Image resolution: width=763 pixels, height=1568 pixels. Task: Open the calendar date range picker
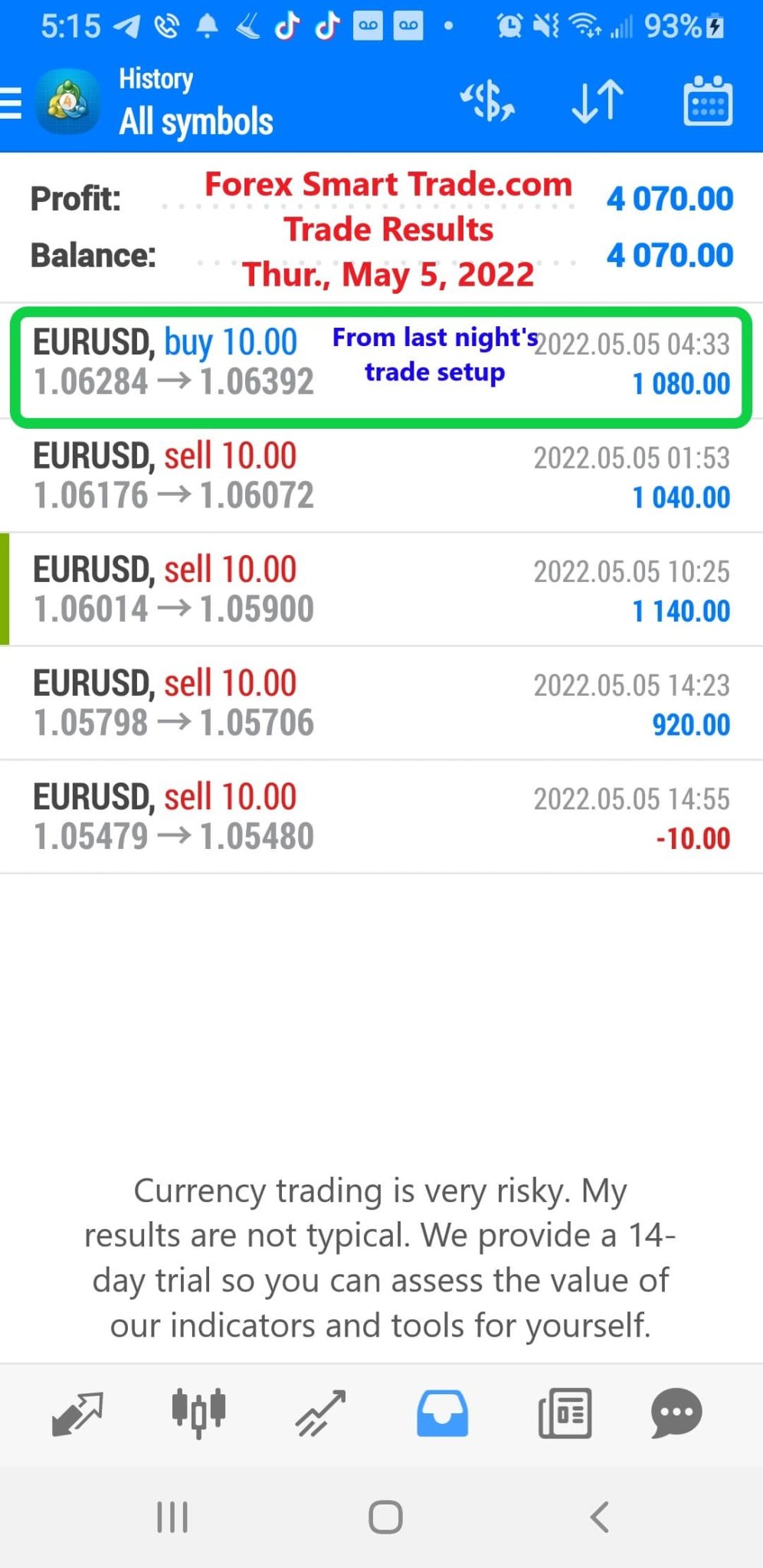[x=707, y=100]
